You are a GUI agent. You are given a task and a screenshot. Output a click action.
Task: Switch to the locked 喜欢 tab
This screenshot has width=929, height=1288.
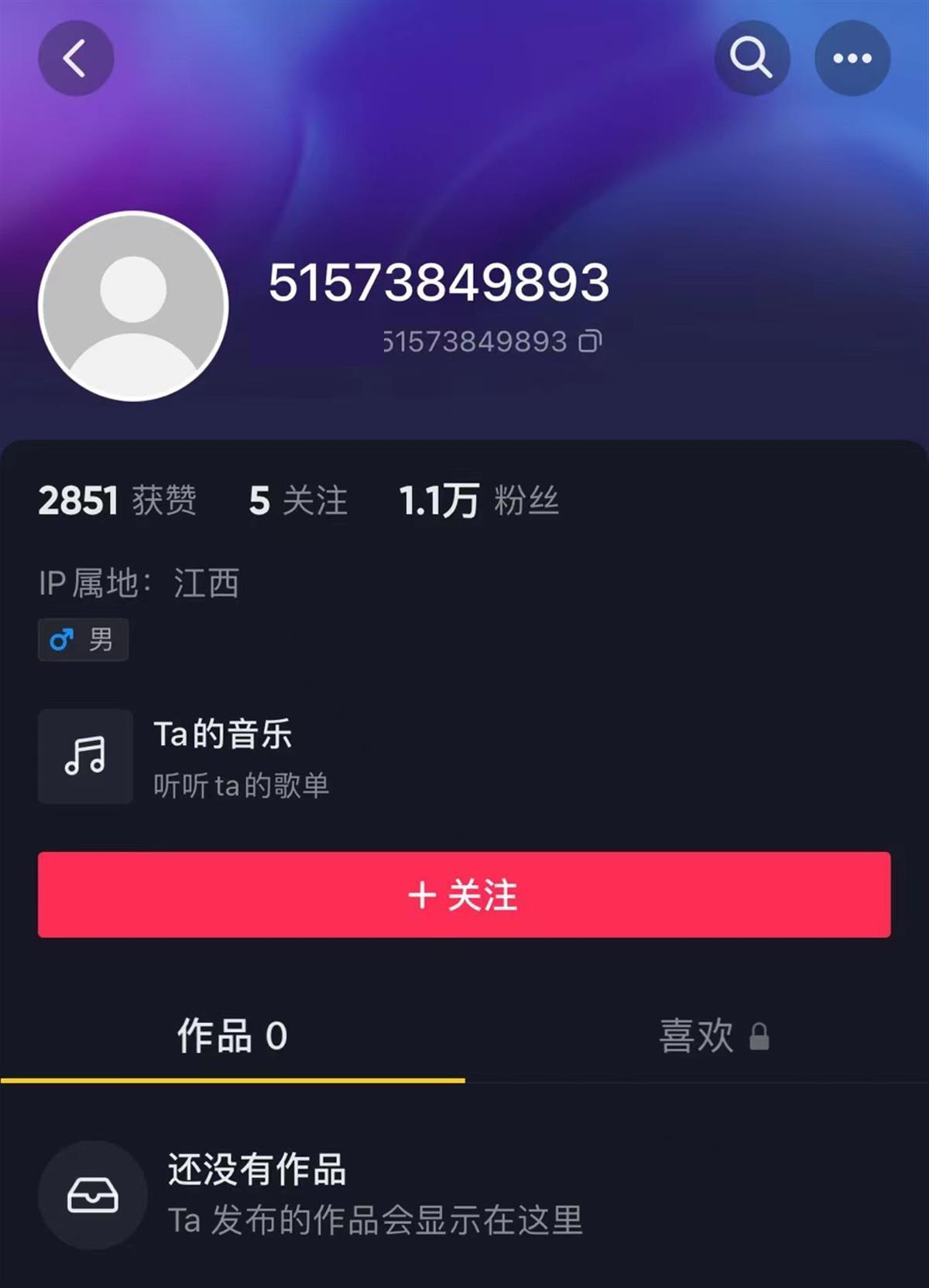(712, 1036)
